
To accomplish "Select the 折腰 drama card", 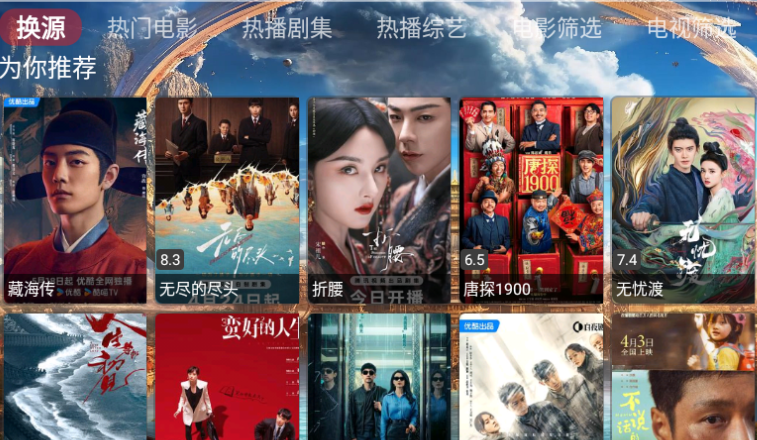I will point(379,200).
